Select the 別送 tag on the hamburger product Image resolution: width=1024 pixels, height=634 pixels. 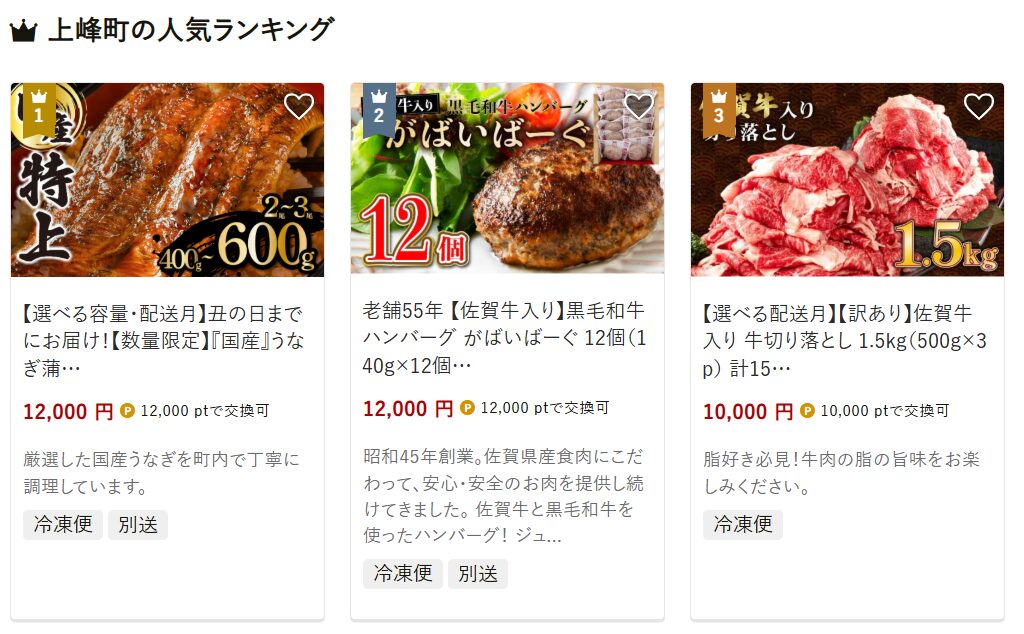(477, 574)
